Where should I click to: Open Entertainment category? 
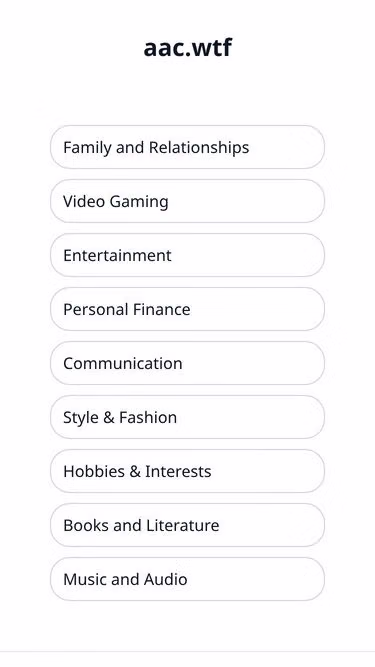[188, 255]
